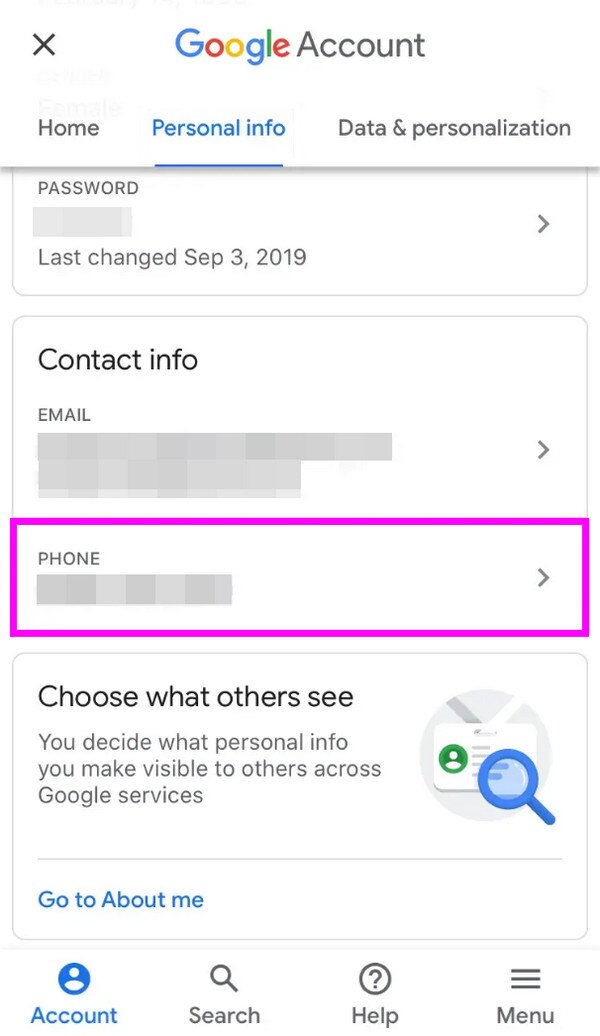Screen dimensions: 600x1036
Task: Close the Google Account screen
Action: 44,45
